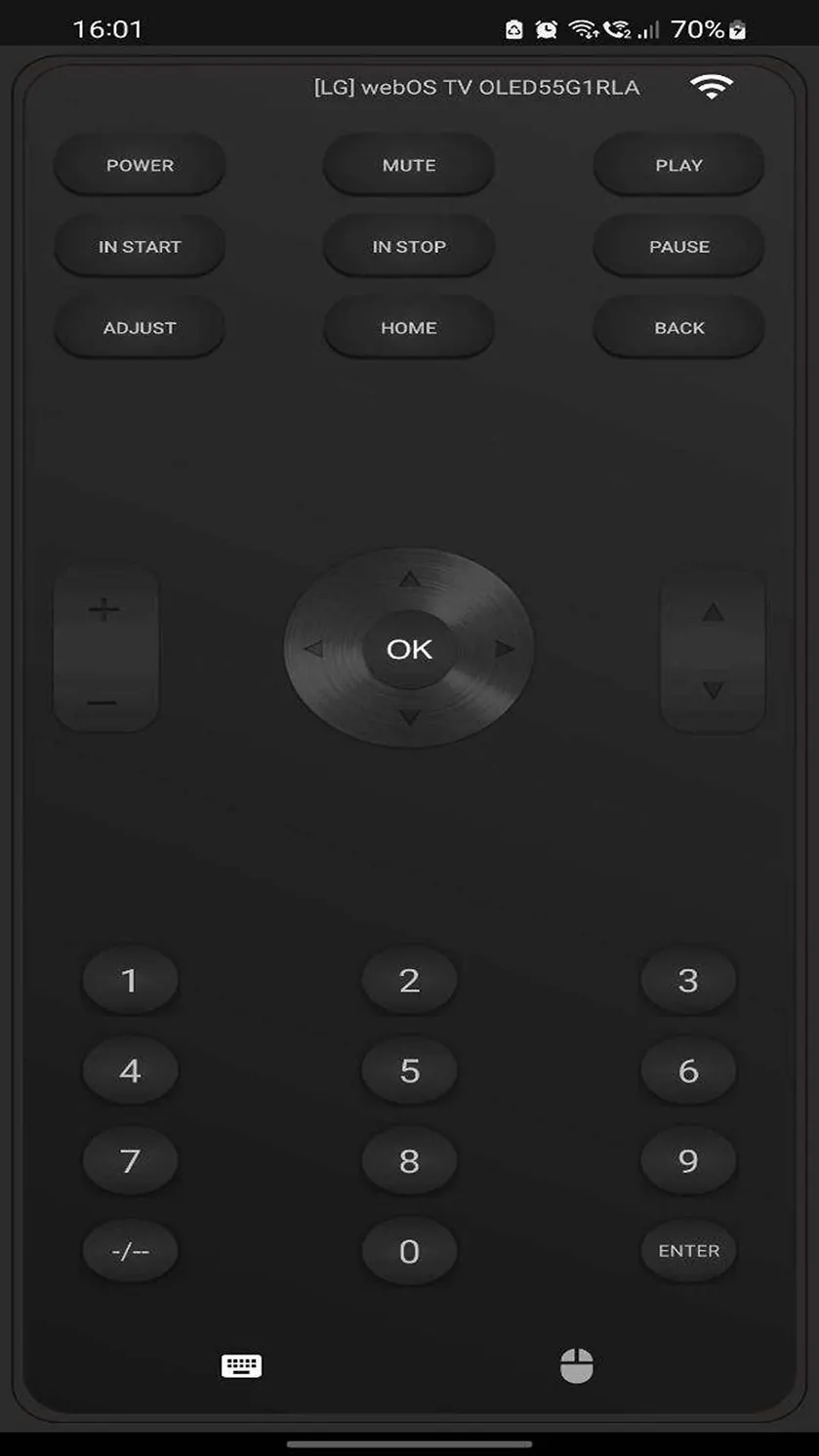This screenshot has width=819, height=1456.
Task: Tap the BACK remote button
Action: pyautogui.click(x=678, y=328)
